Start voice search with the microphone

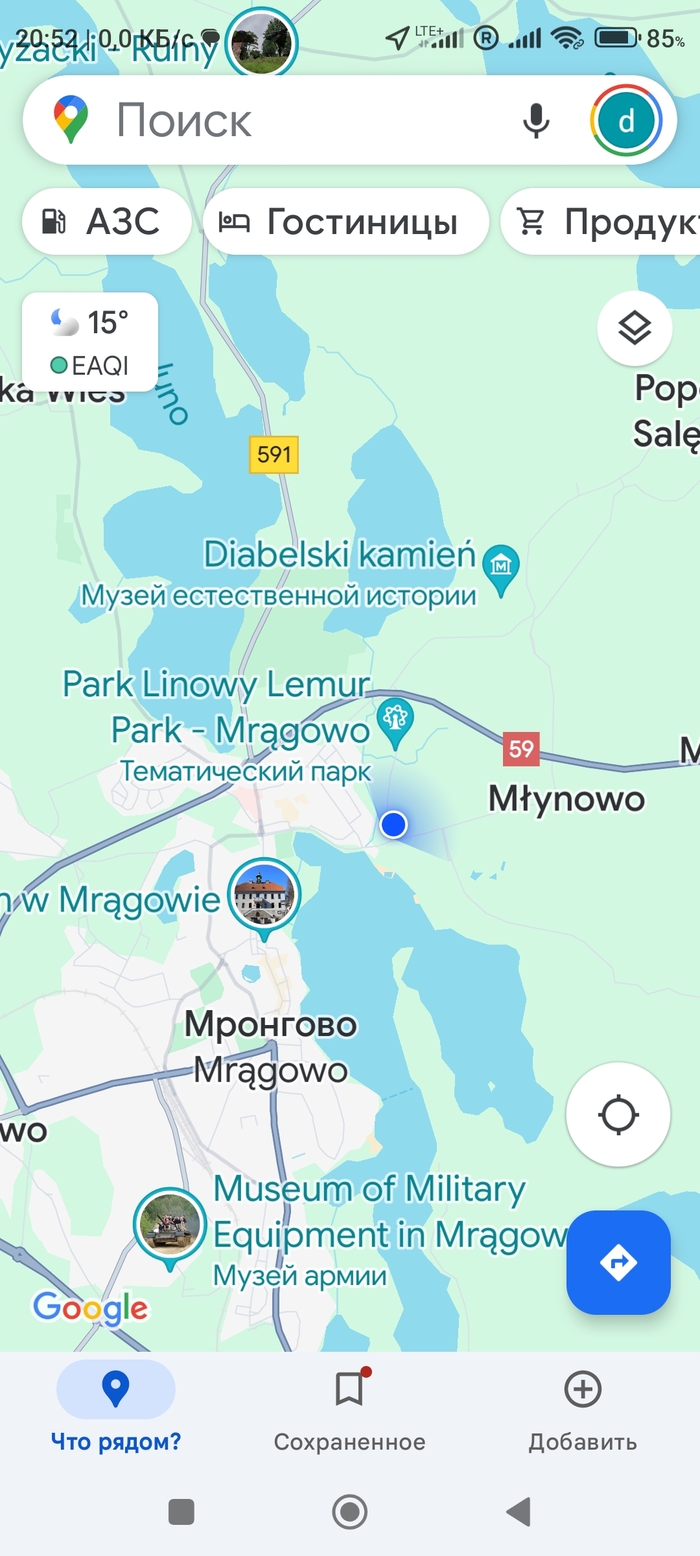tap(536, 121)
